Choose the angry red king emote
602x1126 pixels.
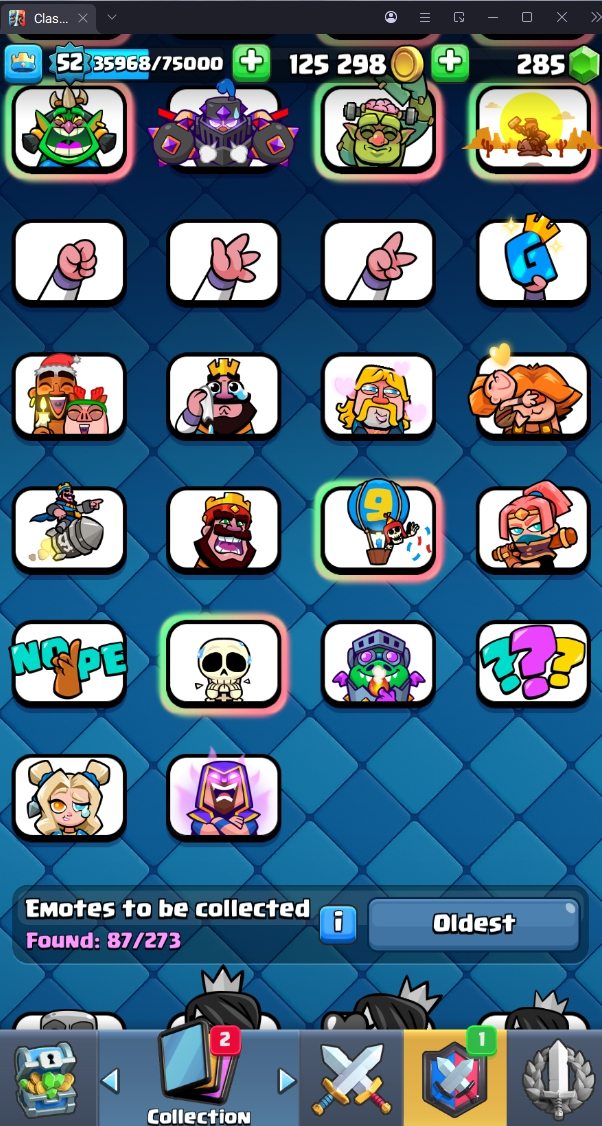click(x=224, y=529)
